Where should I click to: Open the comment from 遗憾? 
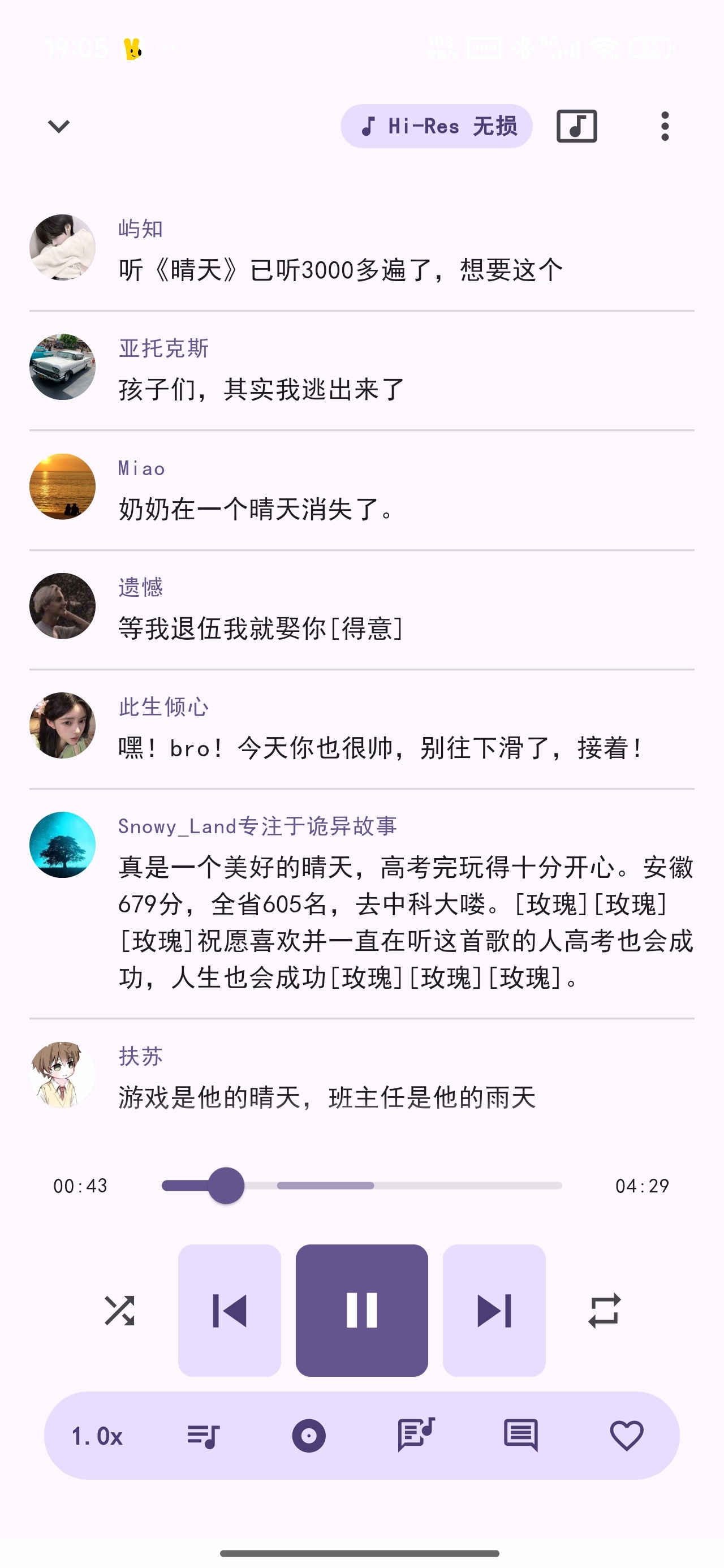(361, 609)
